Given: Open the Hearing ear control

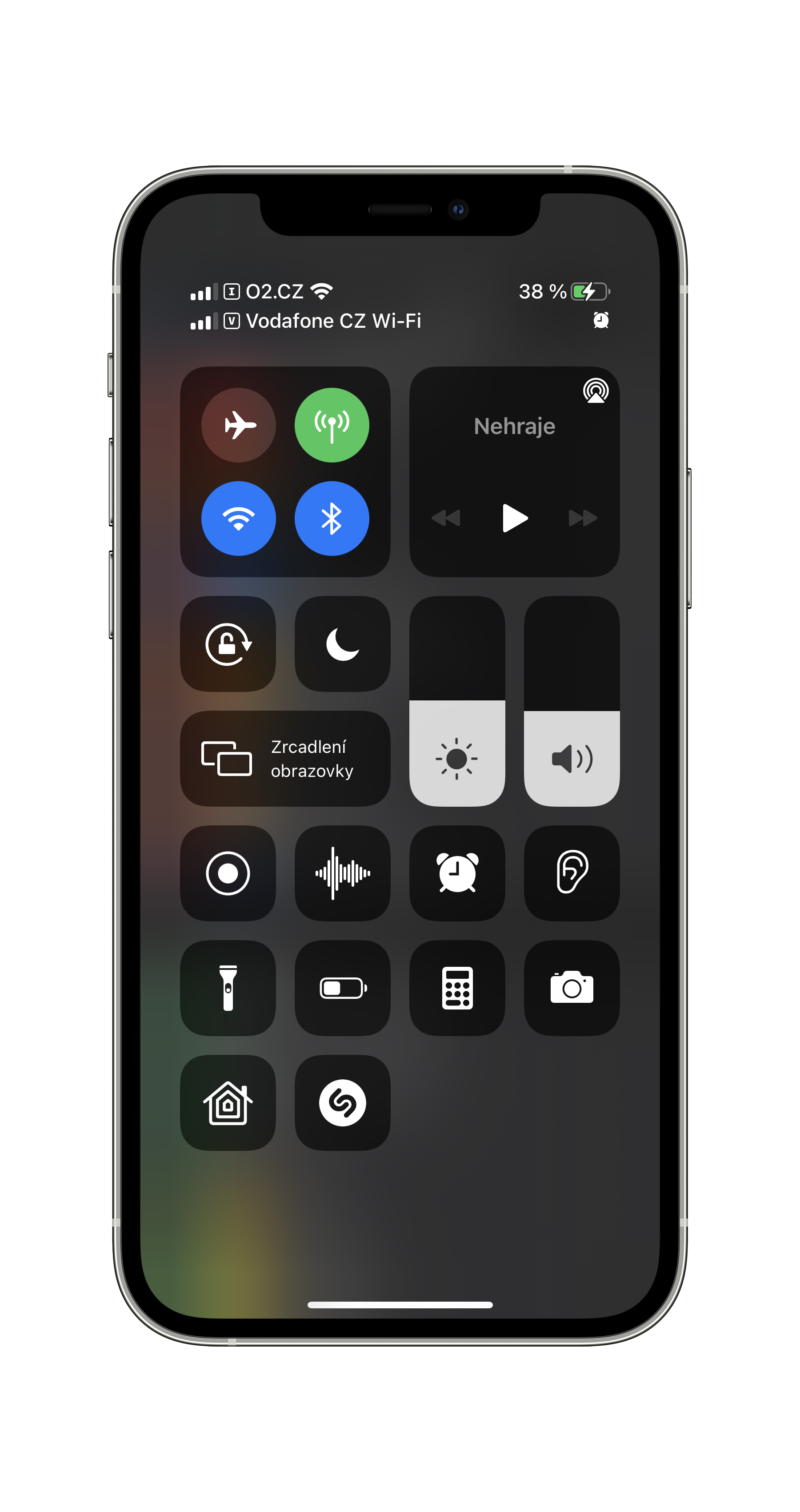Looking at the screenshot, I should click(572, 873).
